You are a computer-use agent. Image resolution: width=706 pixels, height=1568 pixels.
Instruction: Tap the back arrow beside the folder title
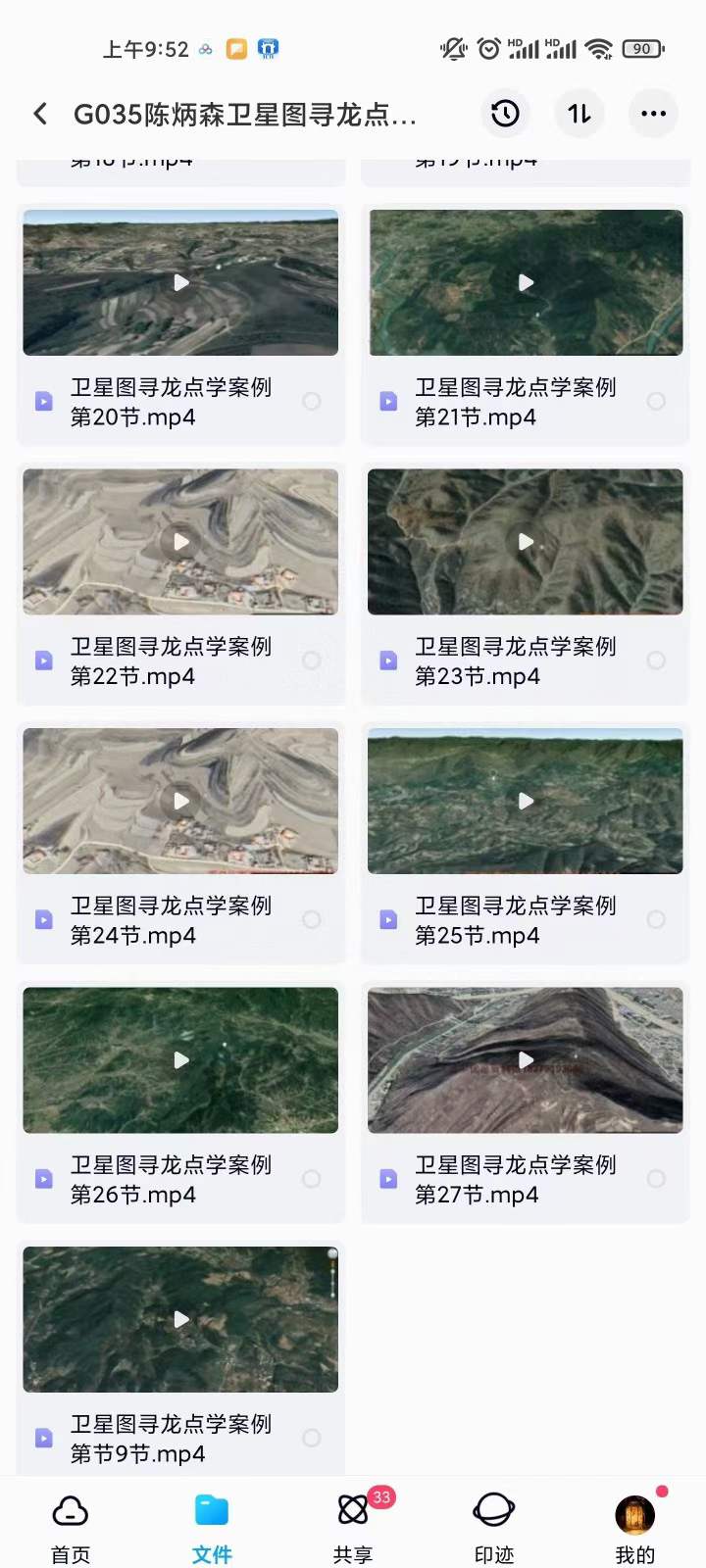39,113
